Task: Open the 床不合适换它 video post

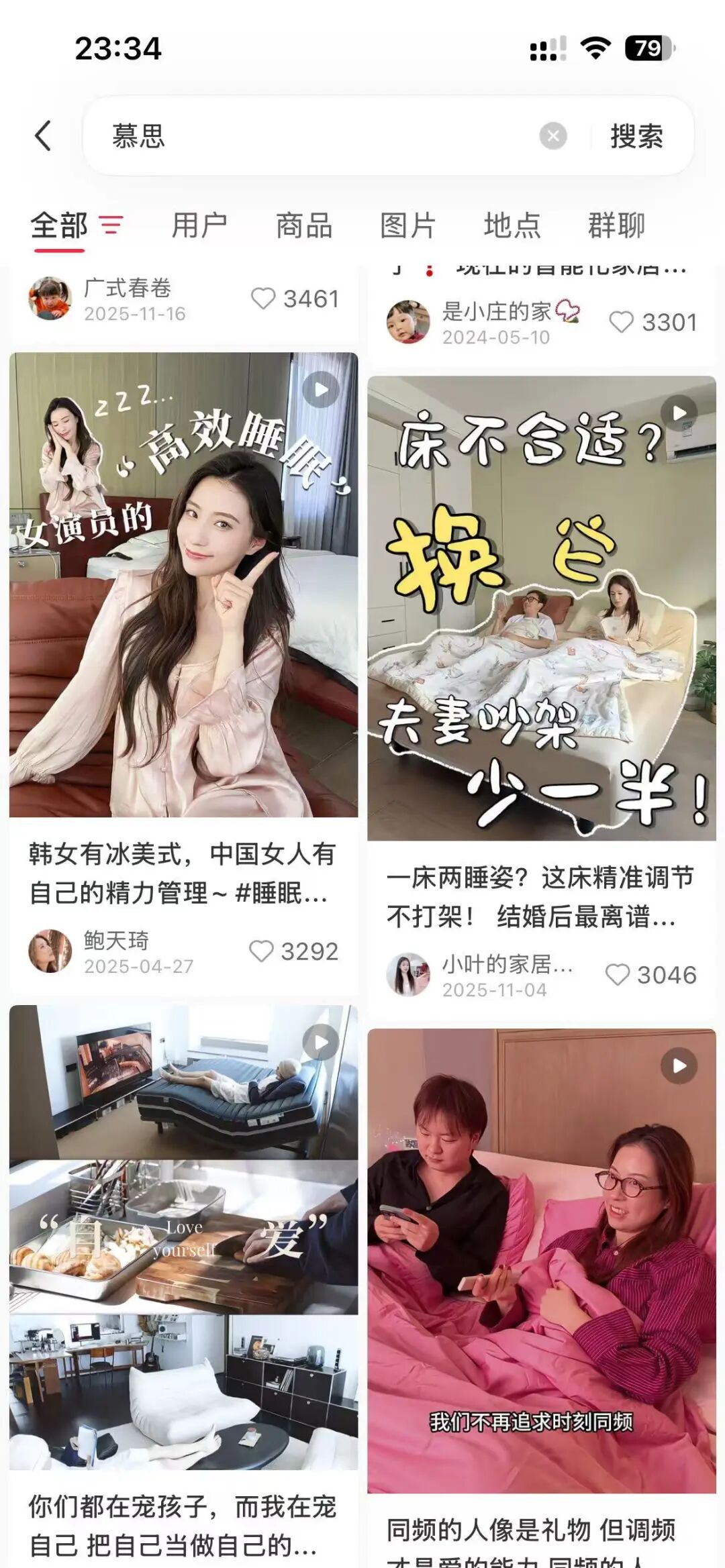Action: [x=541, y=607]
